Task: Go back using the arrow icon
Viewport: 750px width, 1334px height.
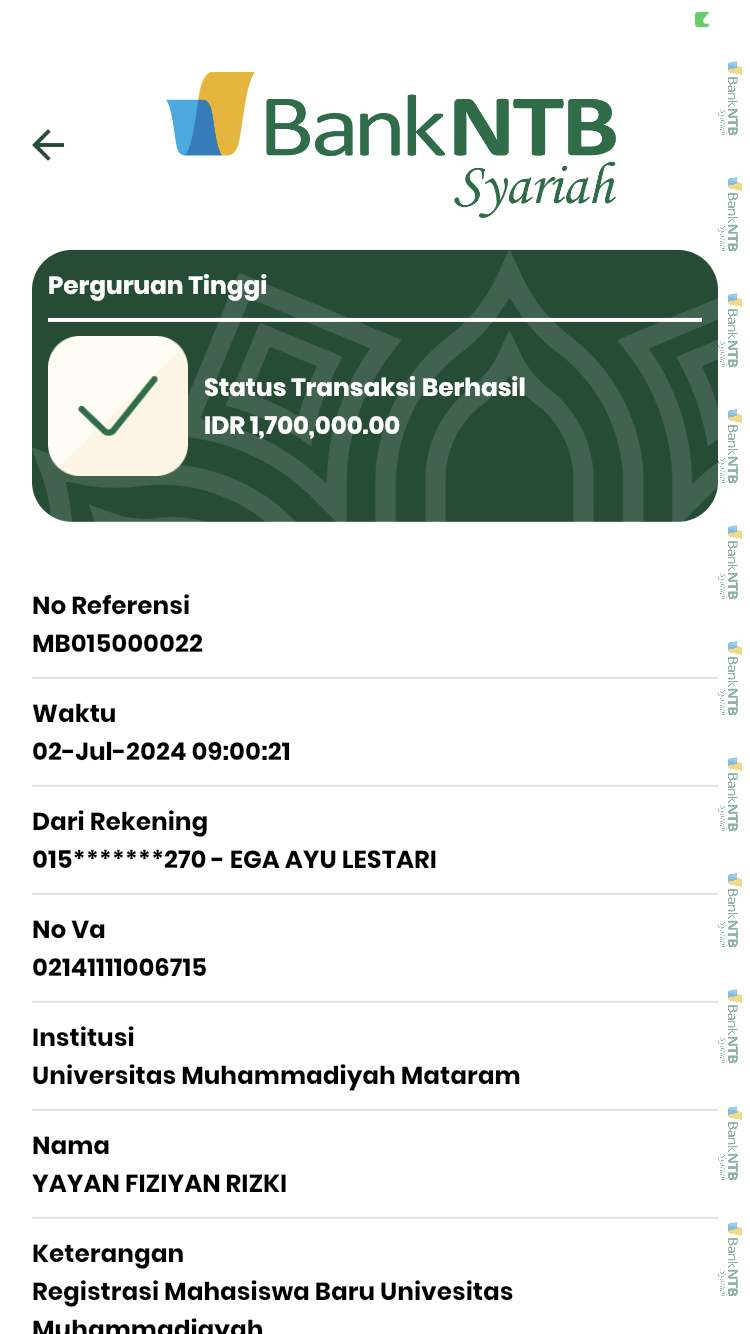Action: pos(48,145)
